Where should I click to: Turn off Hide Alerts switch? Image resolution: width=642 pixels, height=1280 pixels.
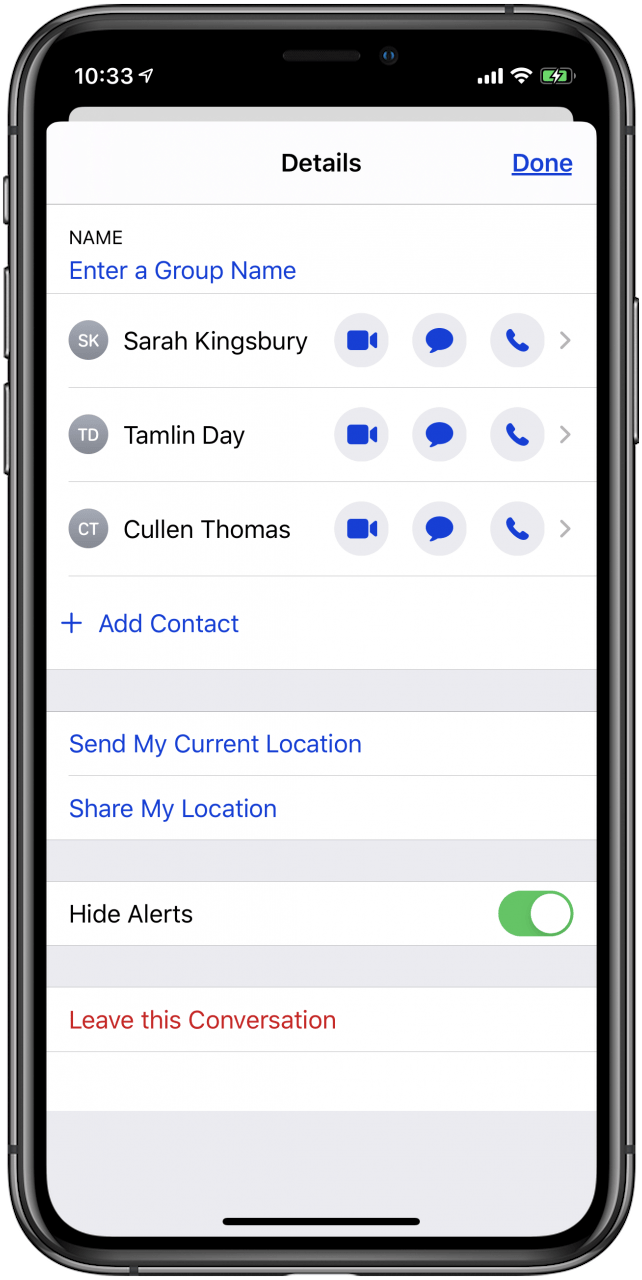[536, 914]
